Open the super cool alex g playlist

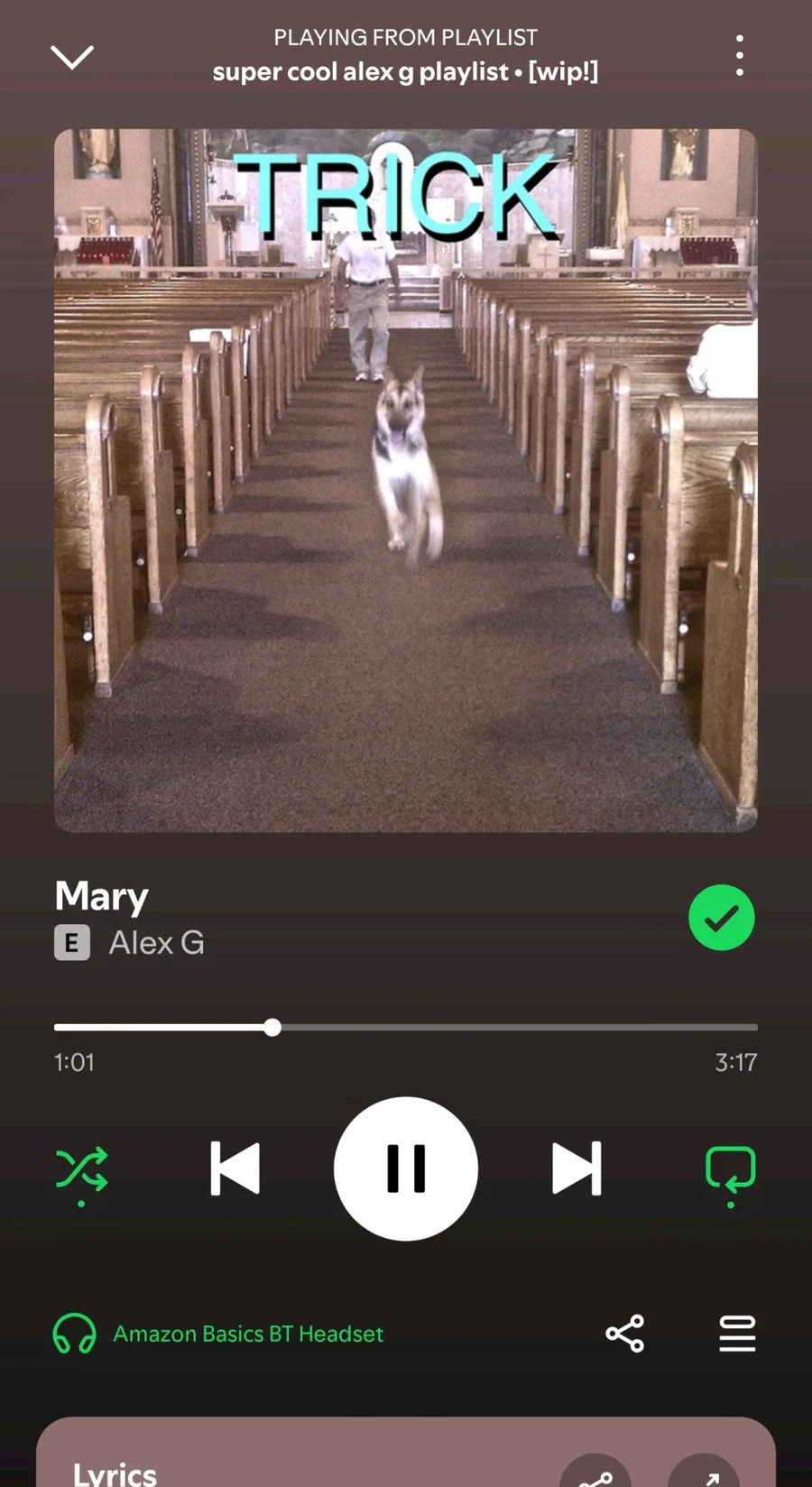(x=405, y=72)
